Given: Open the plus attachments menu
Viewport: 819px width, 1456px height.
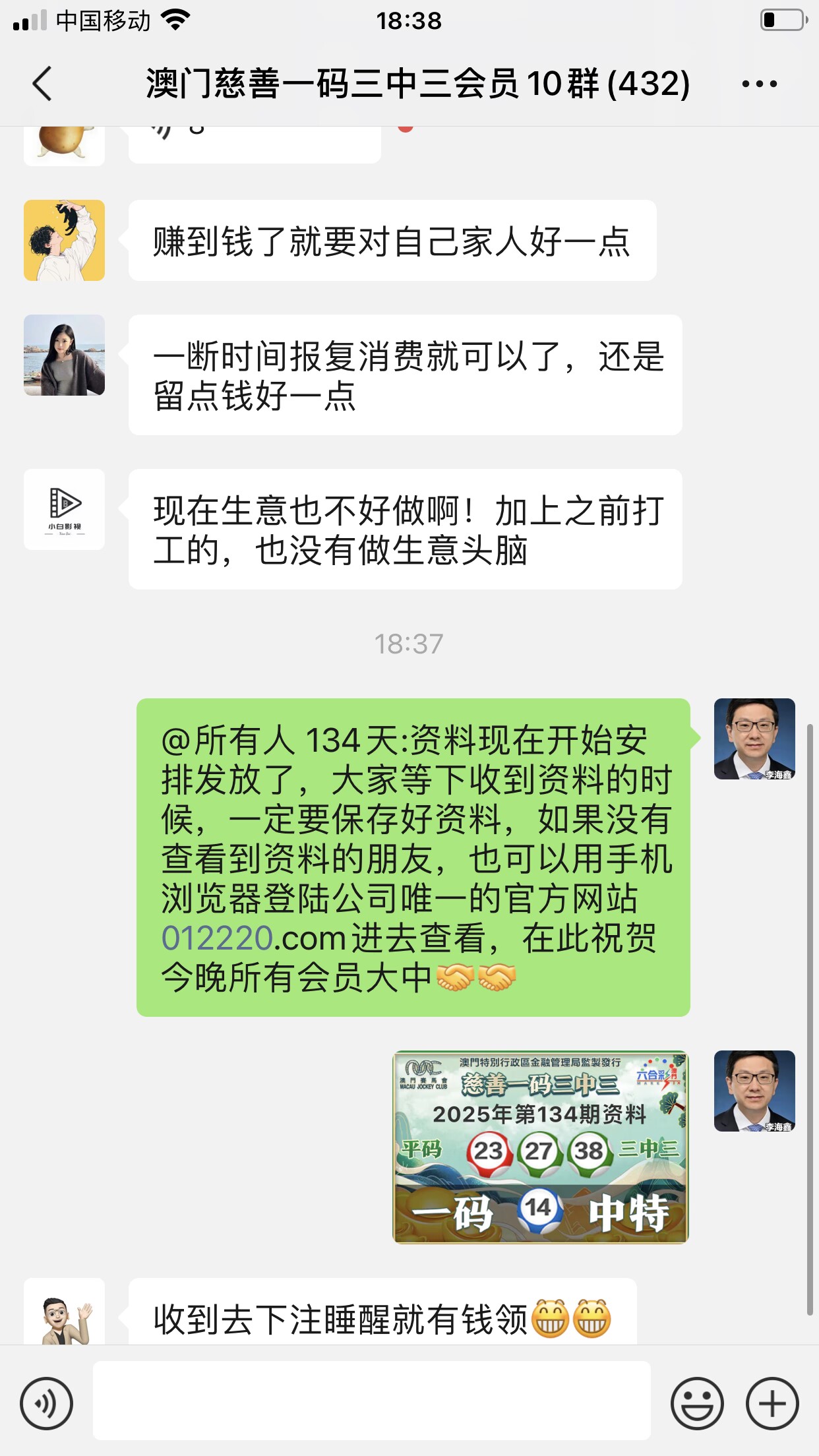Looking at the screenshot, I should coord(772,1403).
